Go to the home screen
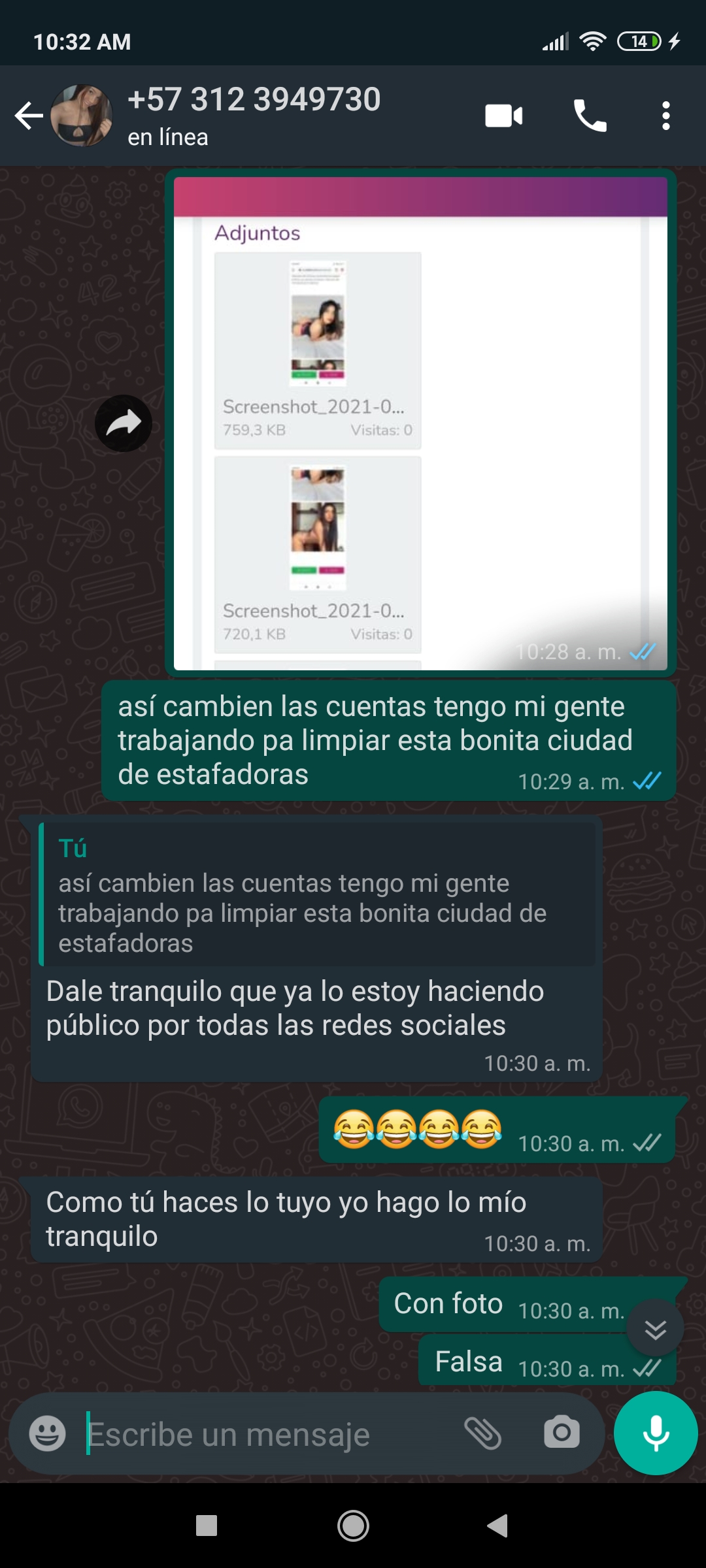 (353, 1526)
